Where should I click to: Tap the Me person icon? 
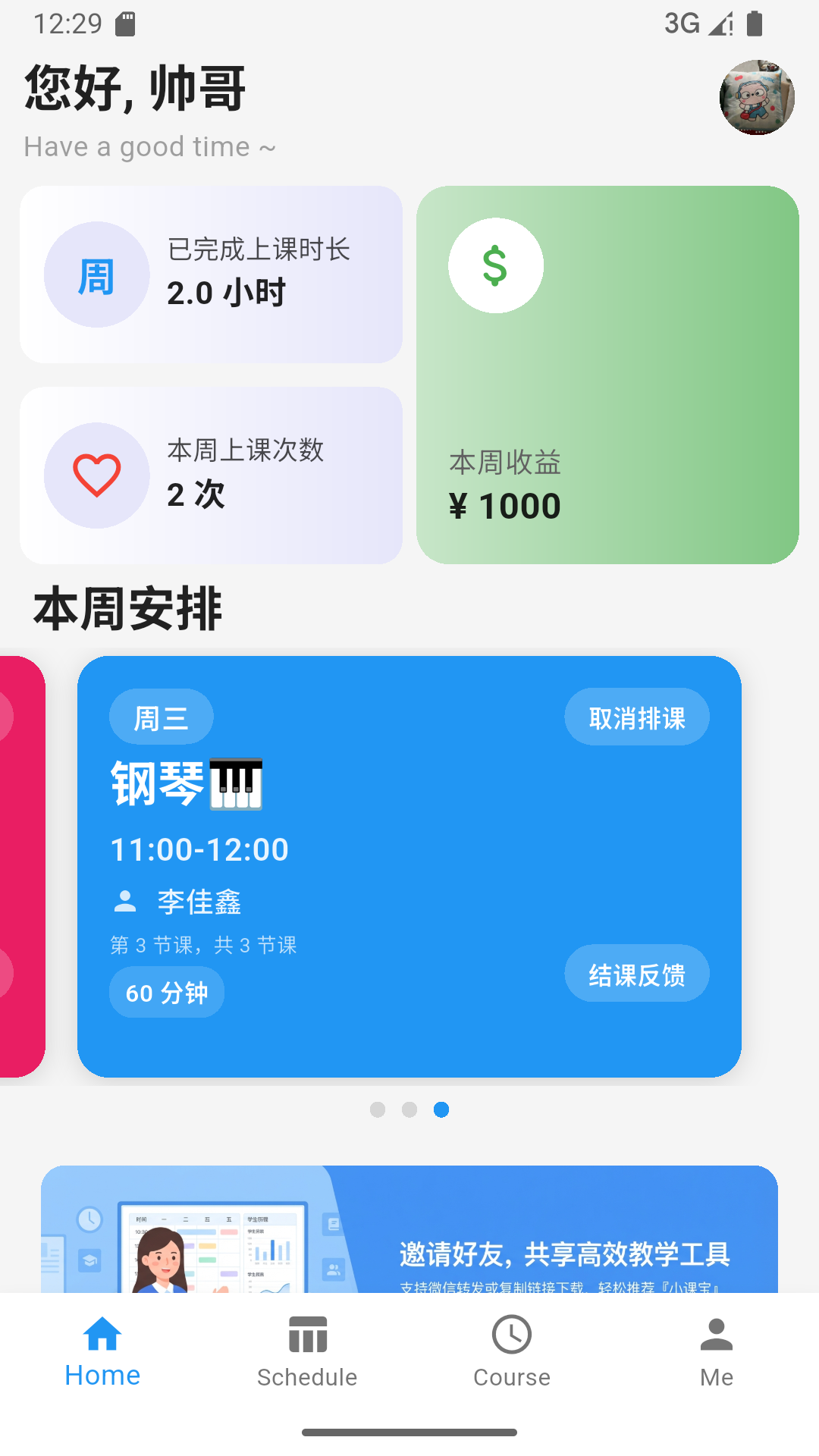716,1334
